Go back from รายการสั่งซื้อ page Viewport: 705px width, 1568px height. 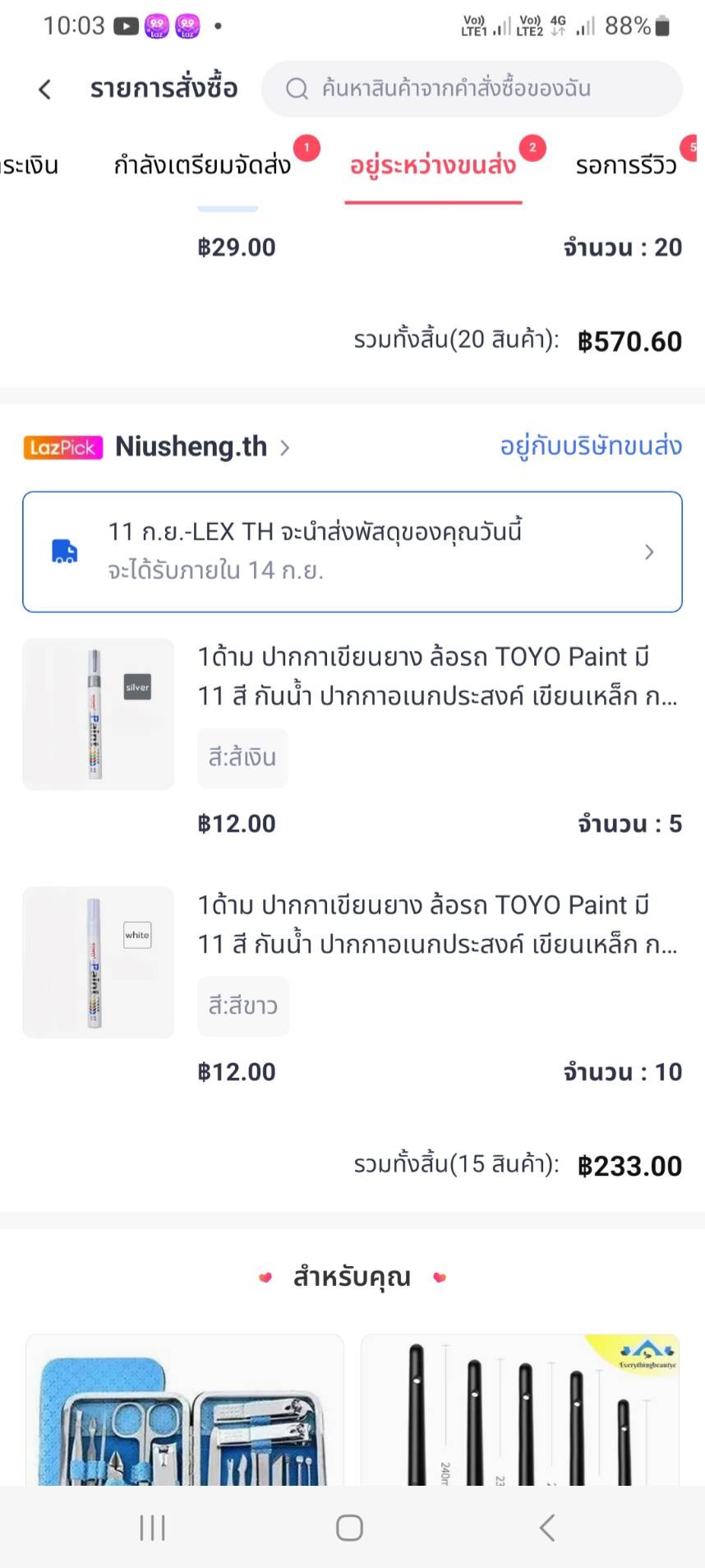[x=45, y=89]
